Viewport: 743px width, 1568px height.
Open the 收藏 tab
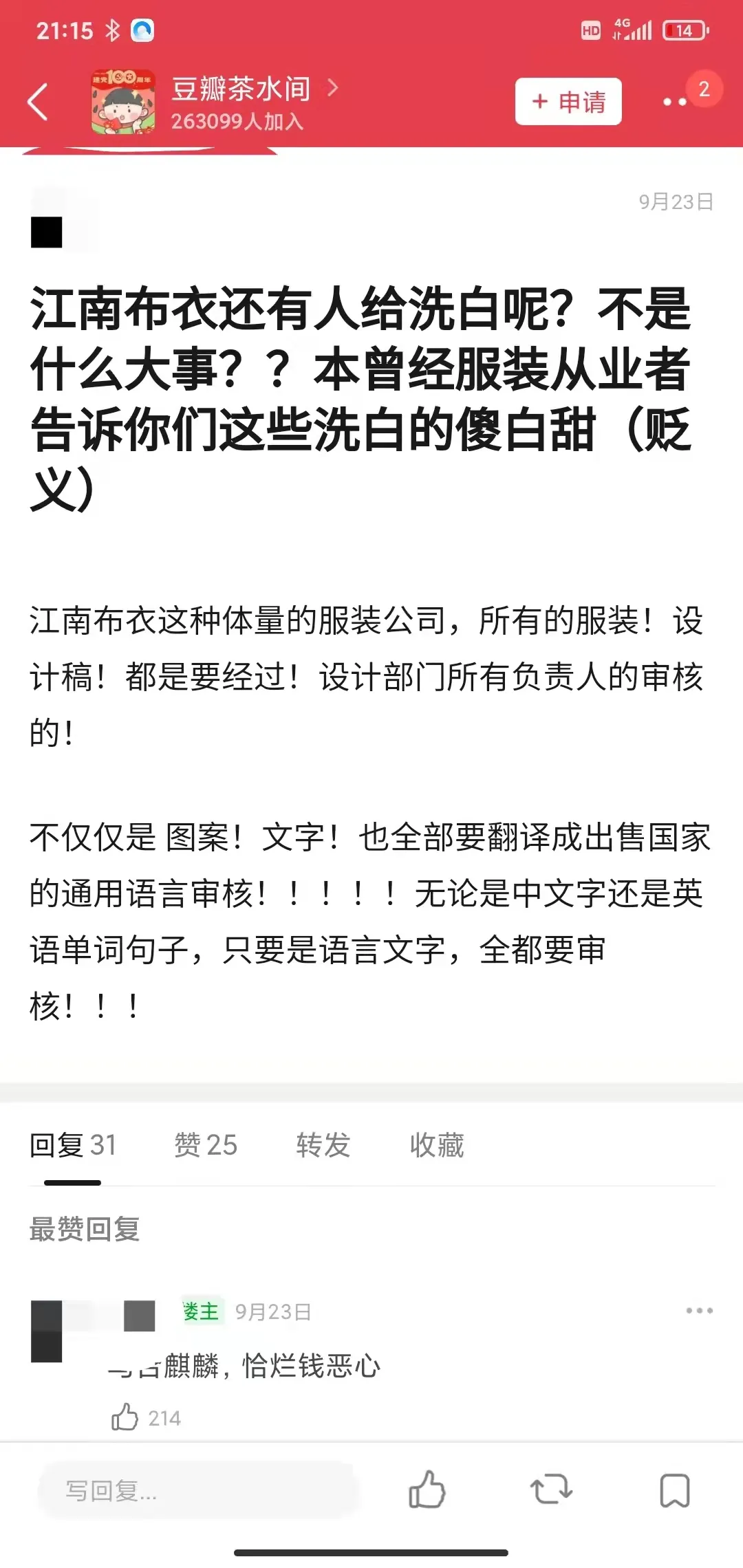436,1146
